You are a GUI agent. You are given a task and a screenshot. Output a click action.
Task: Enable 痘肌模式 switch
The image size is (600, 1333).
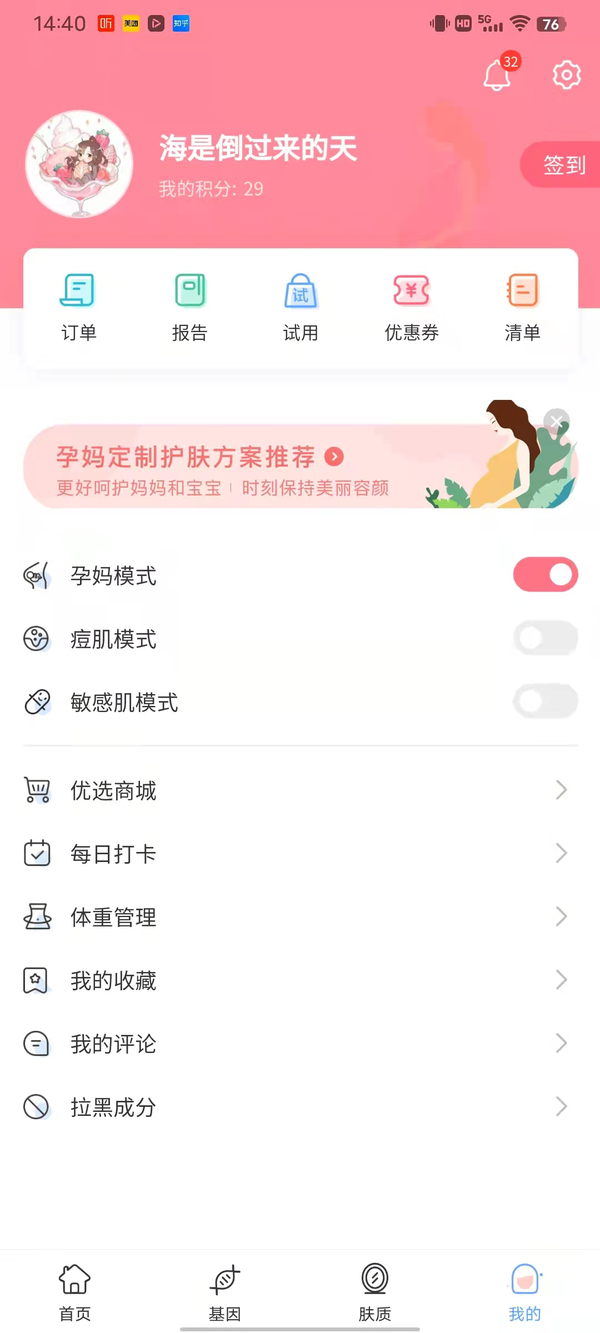(x=545, y=638)
